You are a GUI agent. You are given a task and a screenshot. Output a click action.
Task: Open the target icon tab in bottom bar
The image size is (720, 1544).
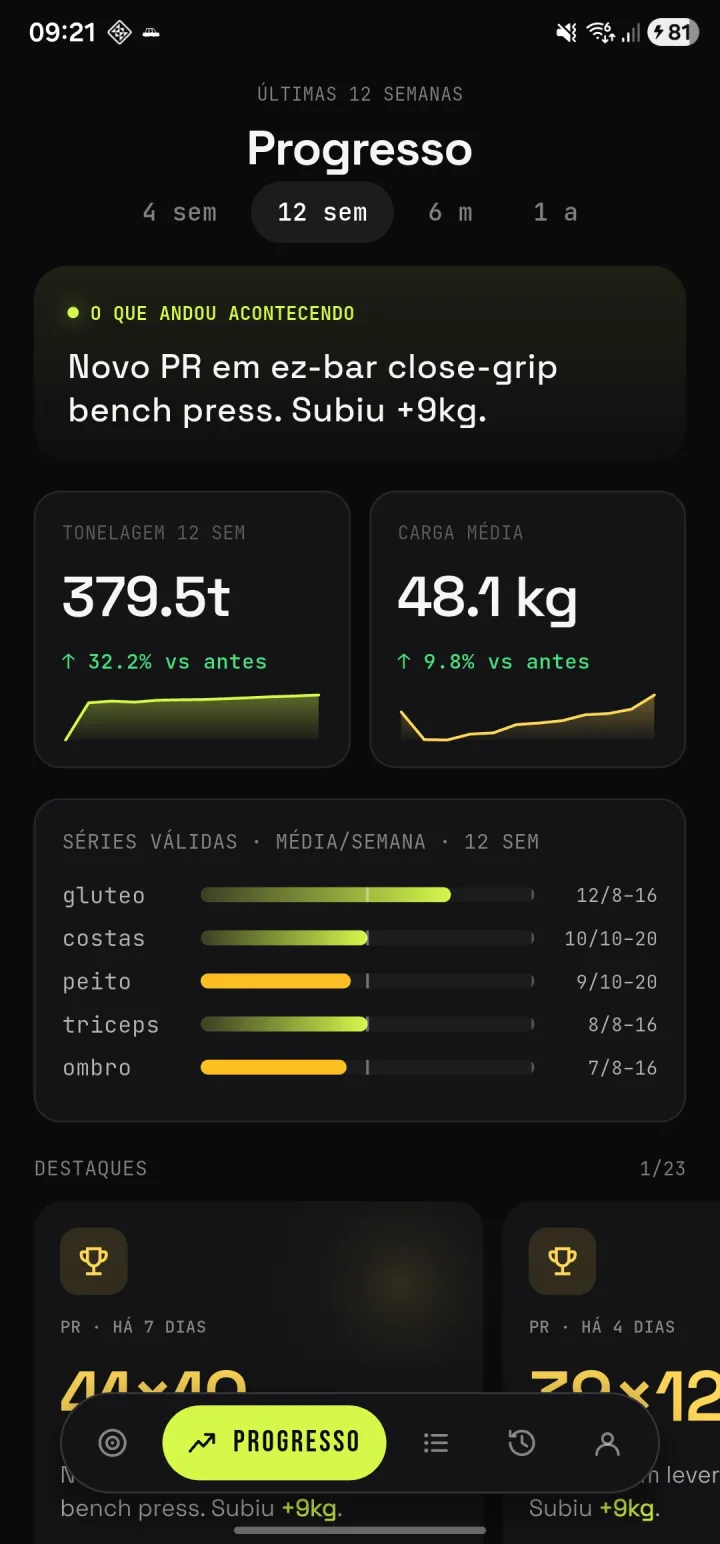pos(112,1443)
